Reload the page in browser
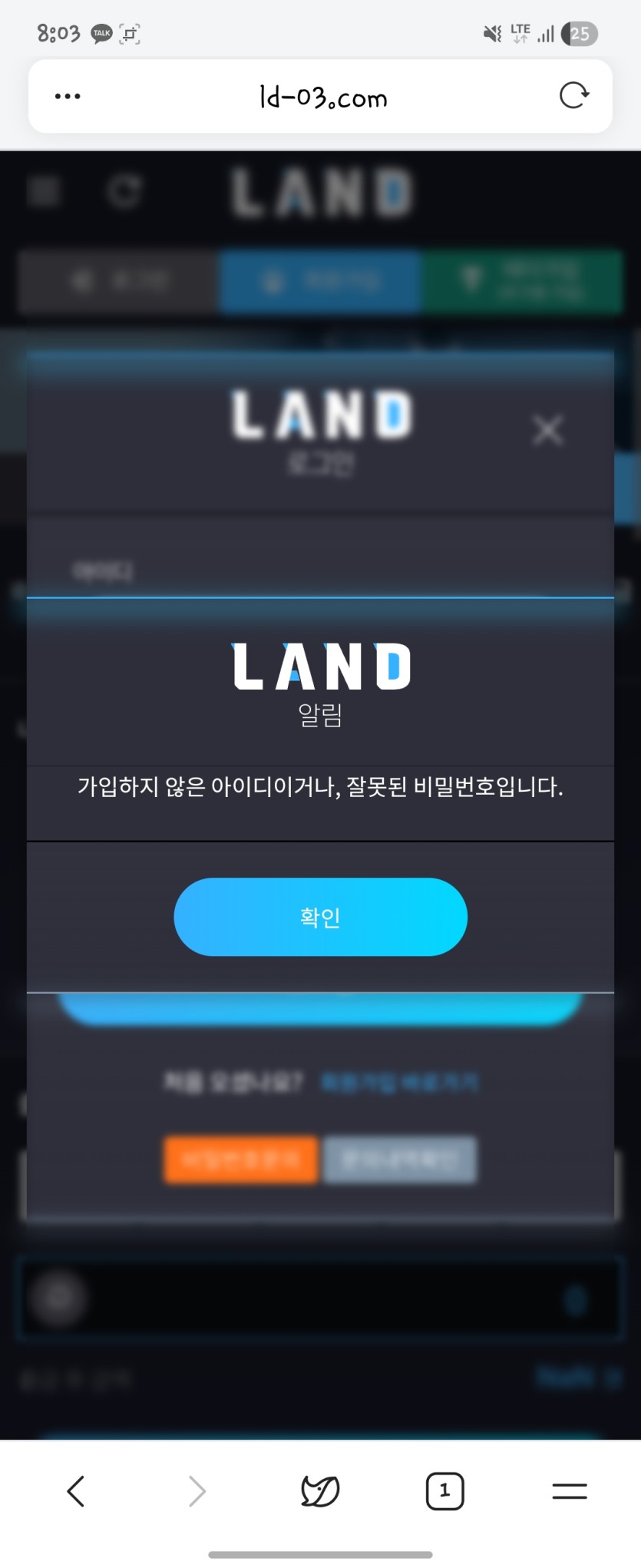The image size is (641, 1568). pos(573,96)
